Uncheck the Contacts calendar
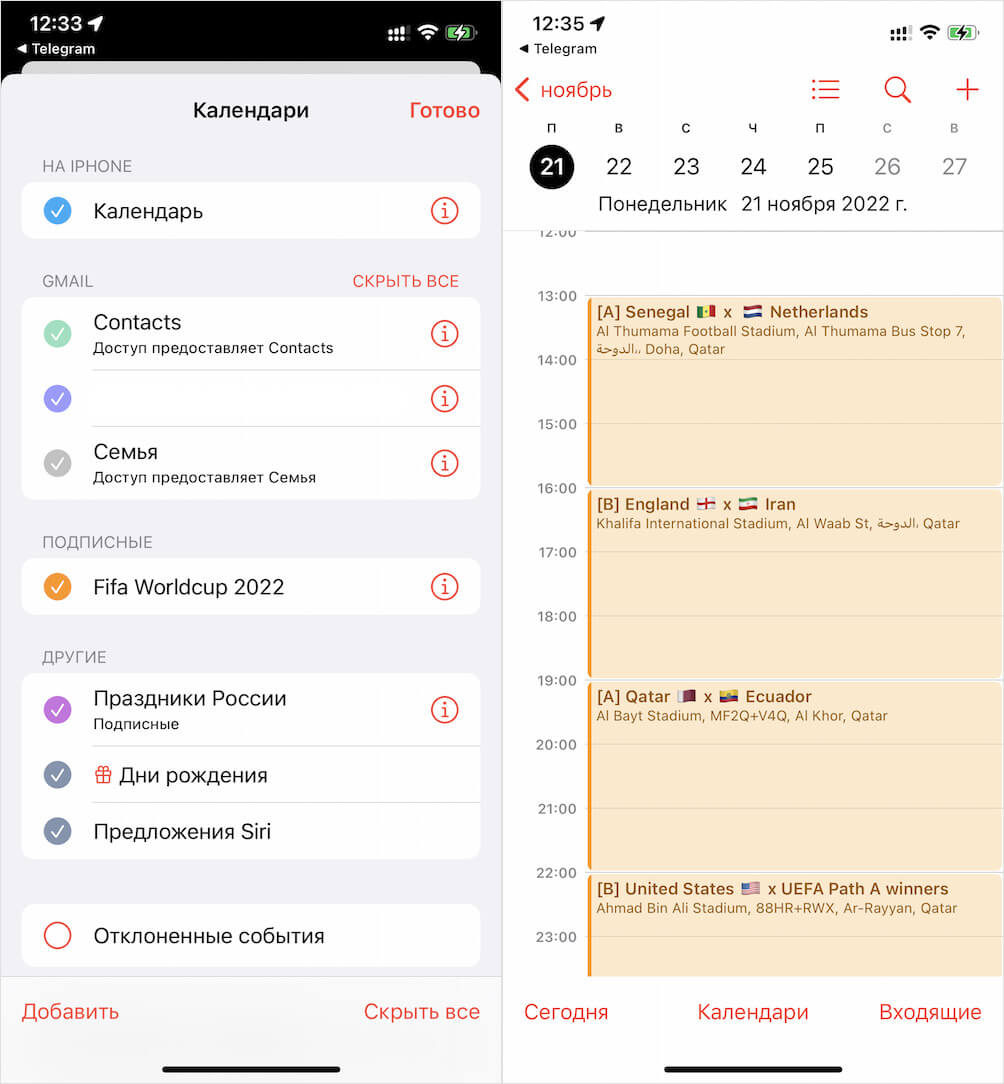Screen dimensions: 1004x1084 click(x=58, y=334)
